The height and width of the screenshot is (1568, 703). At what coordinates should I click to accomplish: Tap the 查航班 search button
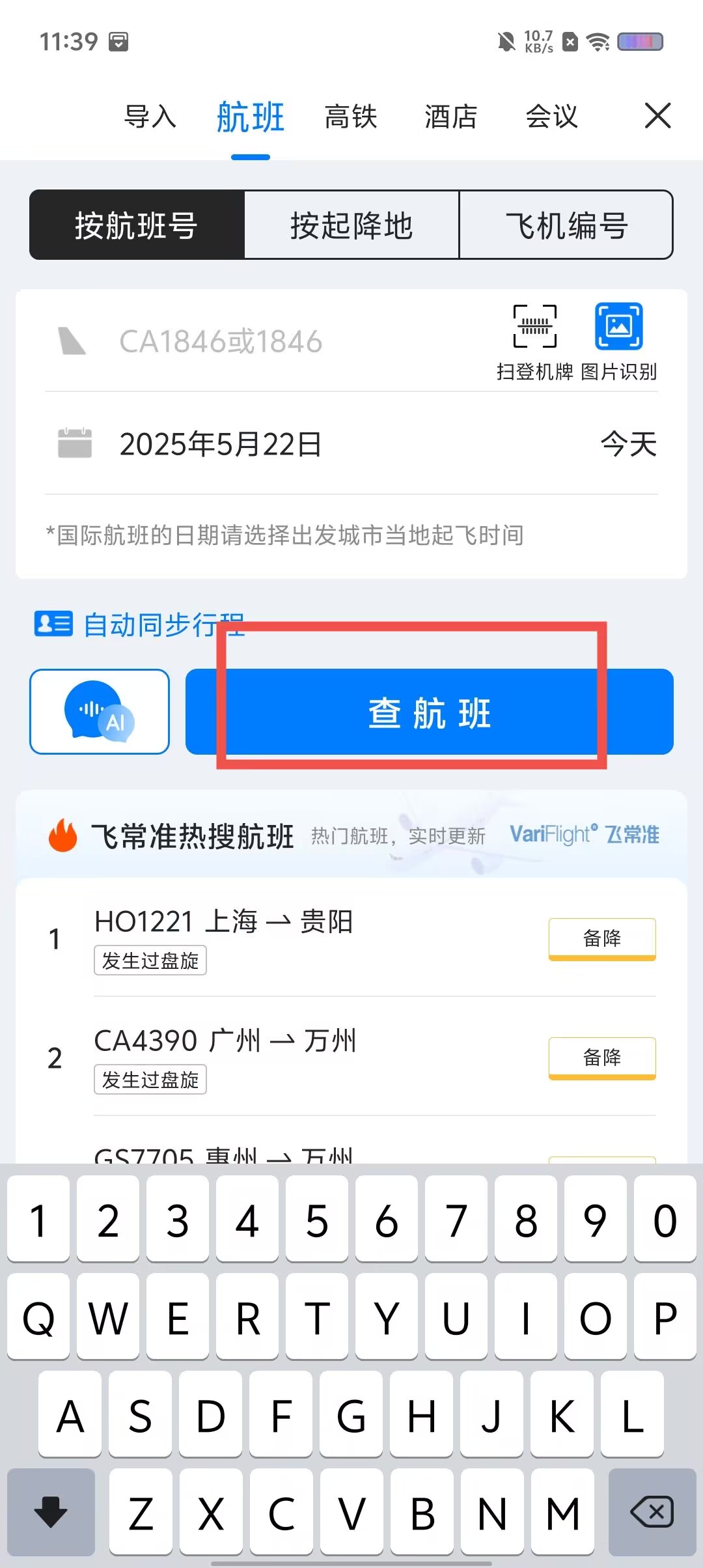tap(430, 712)
